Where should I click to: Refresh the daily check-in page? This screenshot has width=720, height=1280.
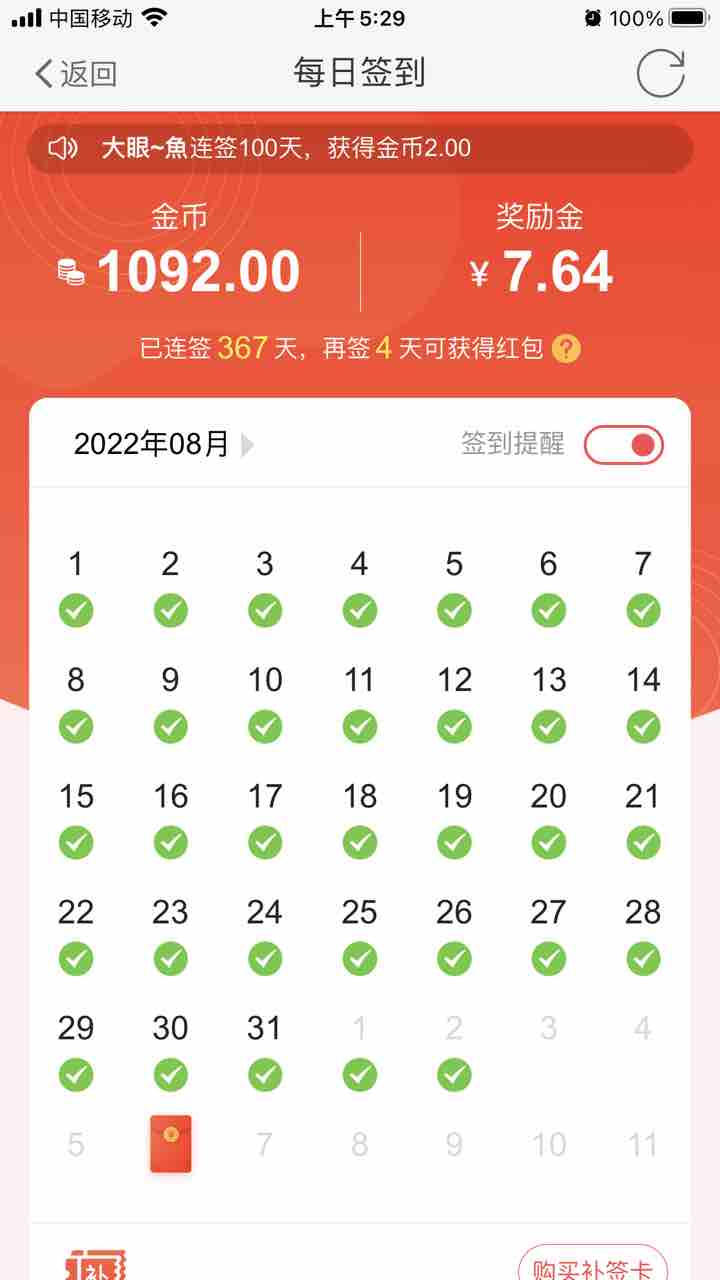click(661, 73)
